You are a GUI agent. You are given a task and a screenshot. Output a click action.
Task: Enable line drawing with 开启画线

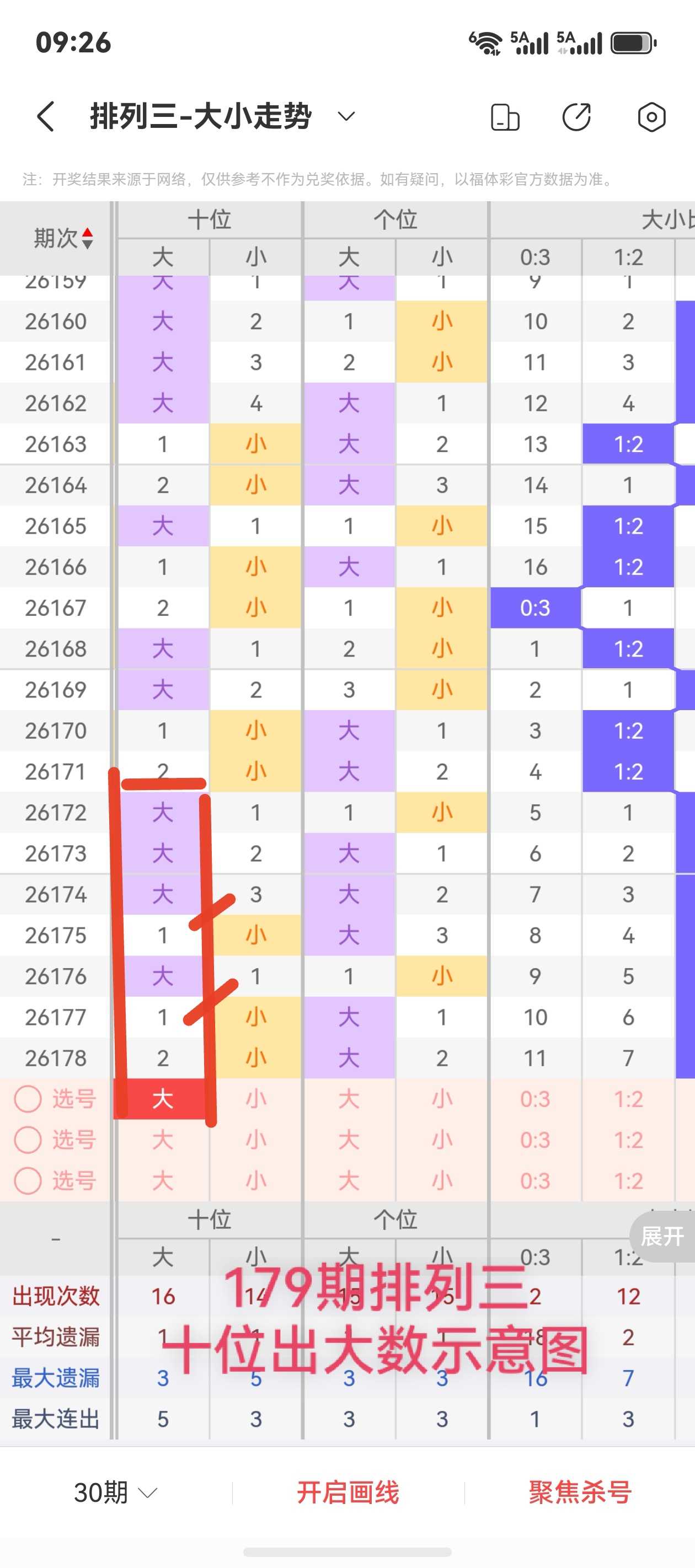click(348, 1492)
